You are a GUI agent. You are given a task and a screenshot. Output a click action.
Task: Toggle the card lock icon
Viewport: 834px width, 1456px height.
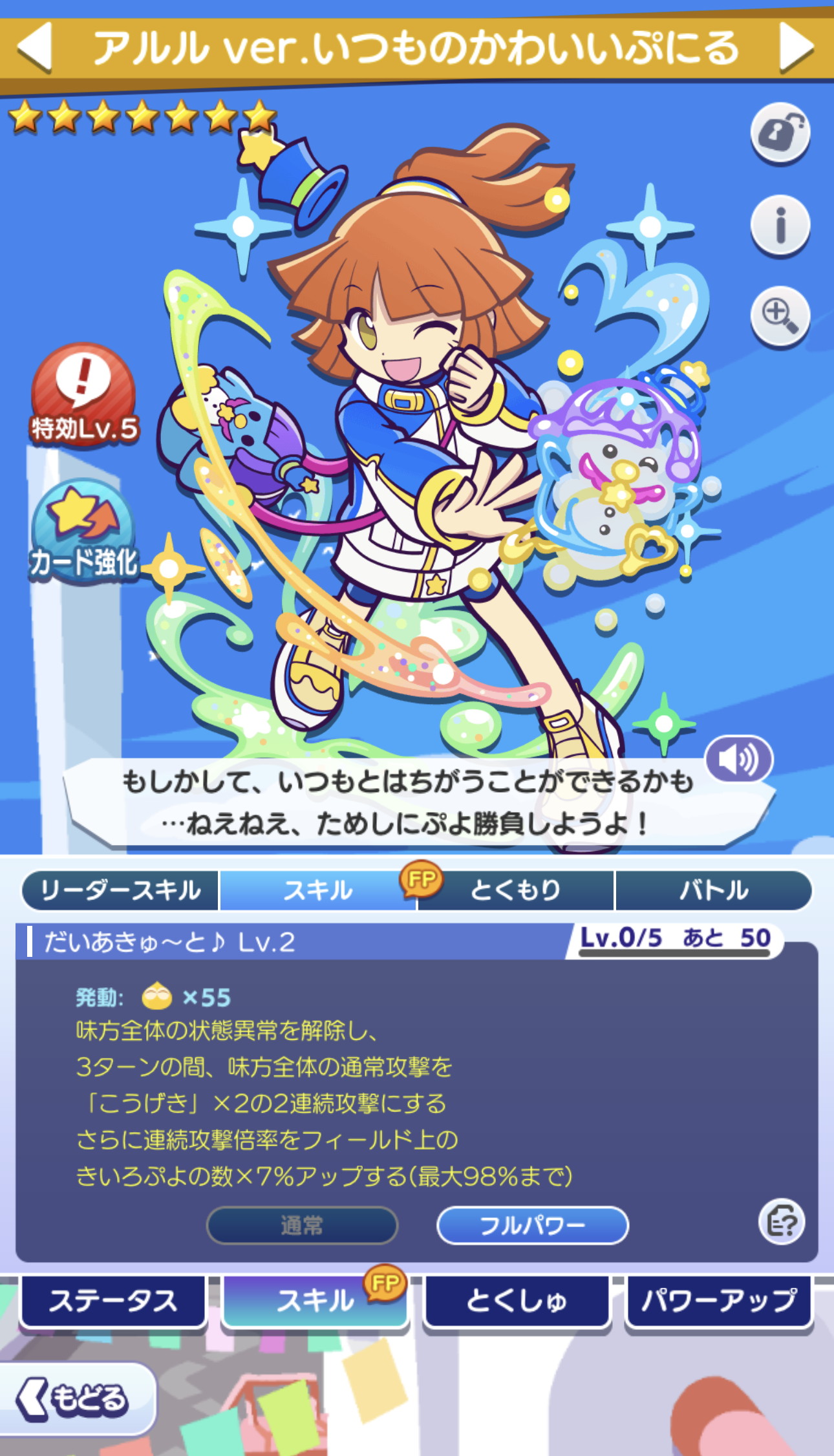tap(780, 133)
